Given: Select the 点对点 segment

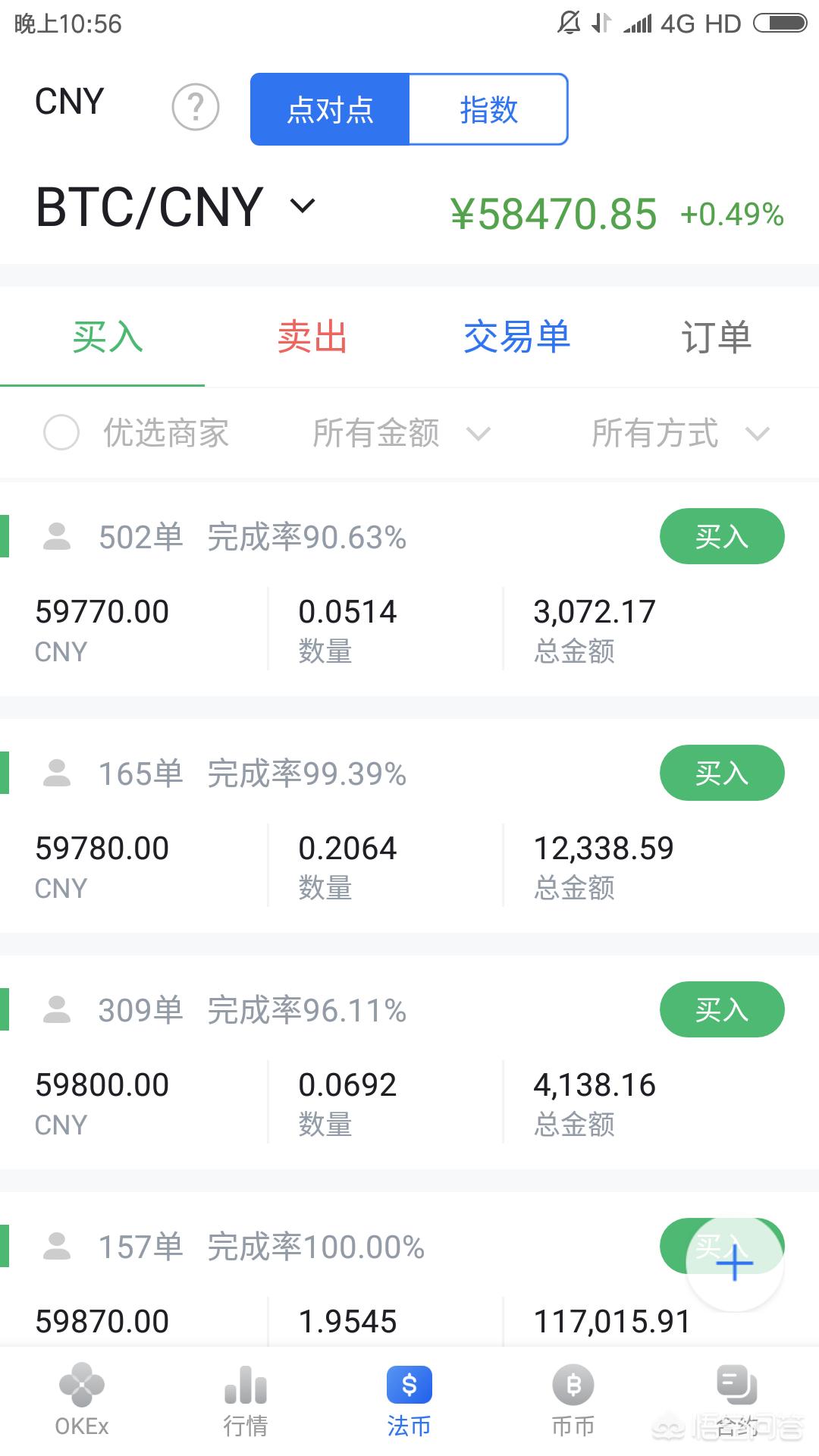Looking at the screenshot, I should click(330, 109).
